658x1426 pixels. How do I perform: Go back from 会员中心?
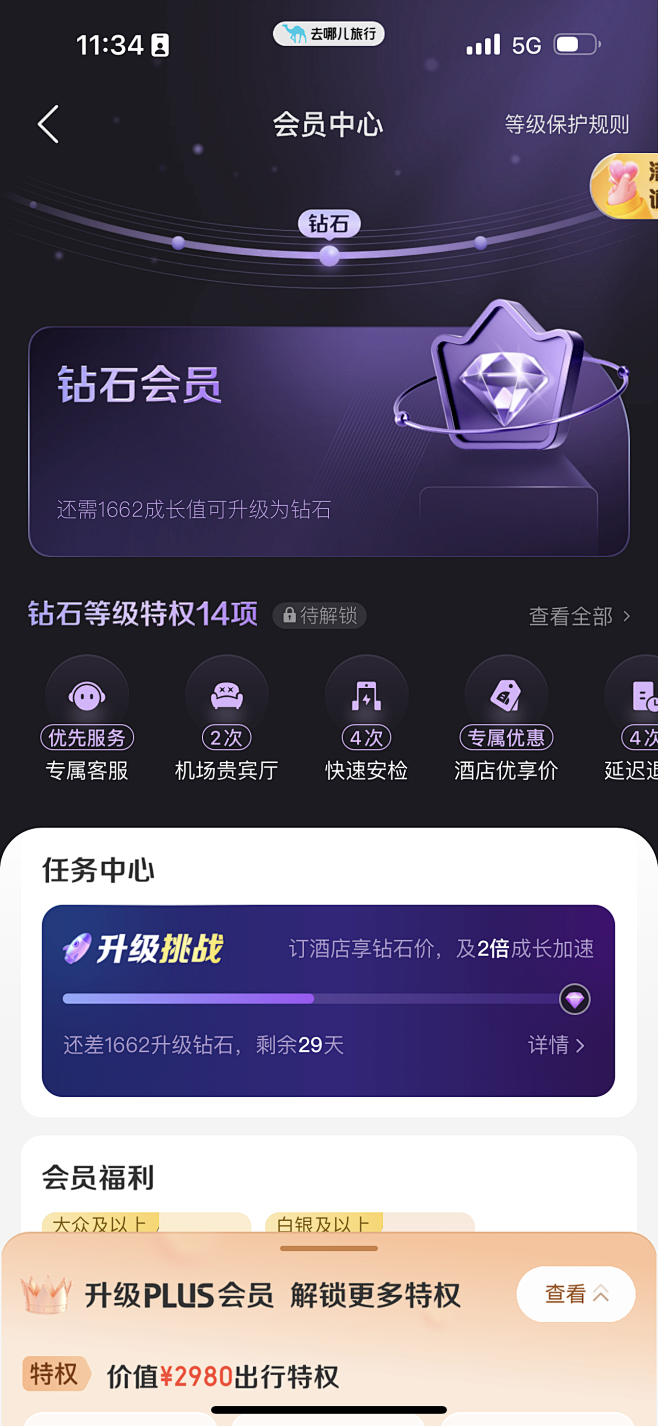(x=48, y=125)
